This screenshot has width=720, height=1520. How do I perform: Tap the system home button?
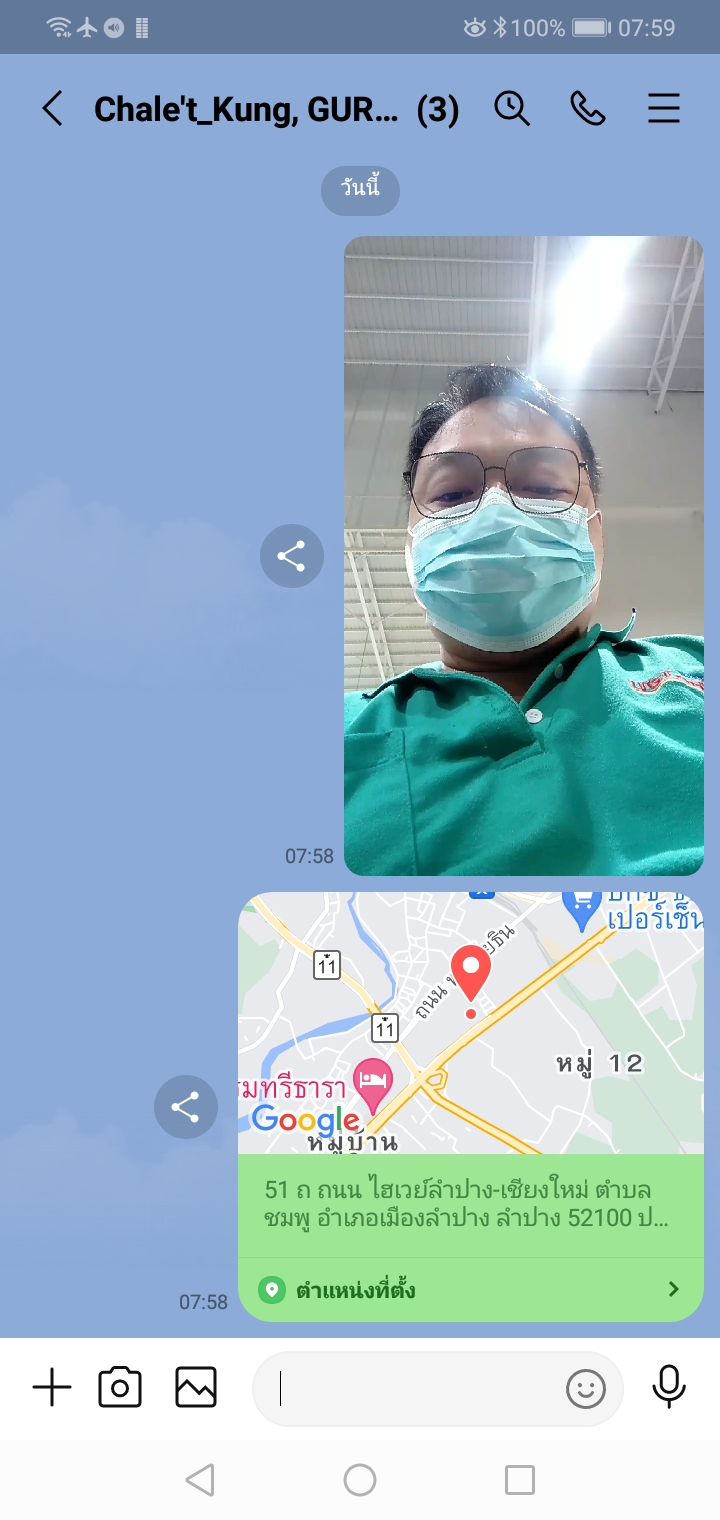pos(360,1480)
